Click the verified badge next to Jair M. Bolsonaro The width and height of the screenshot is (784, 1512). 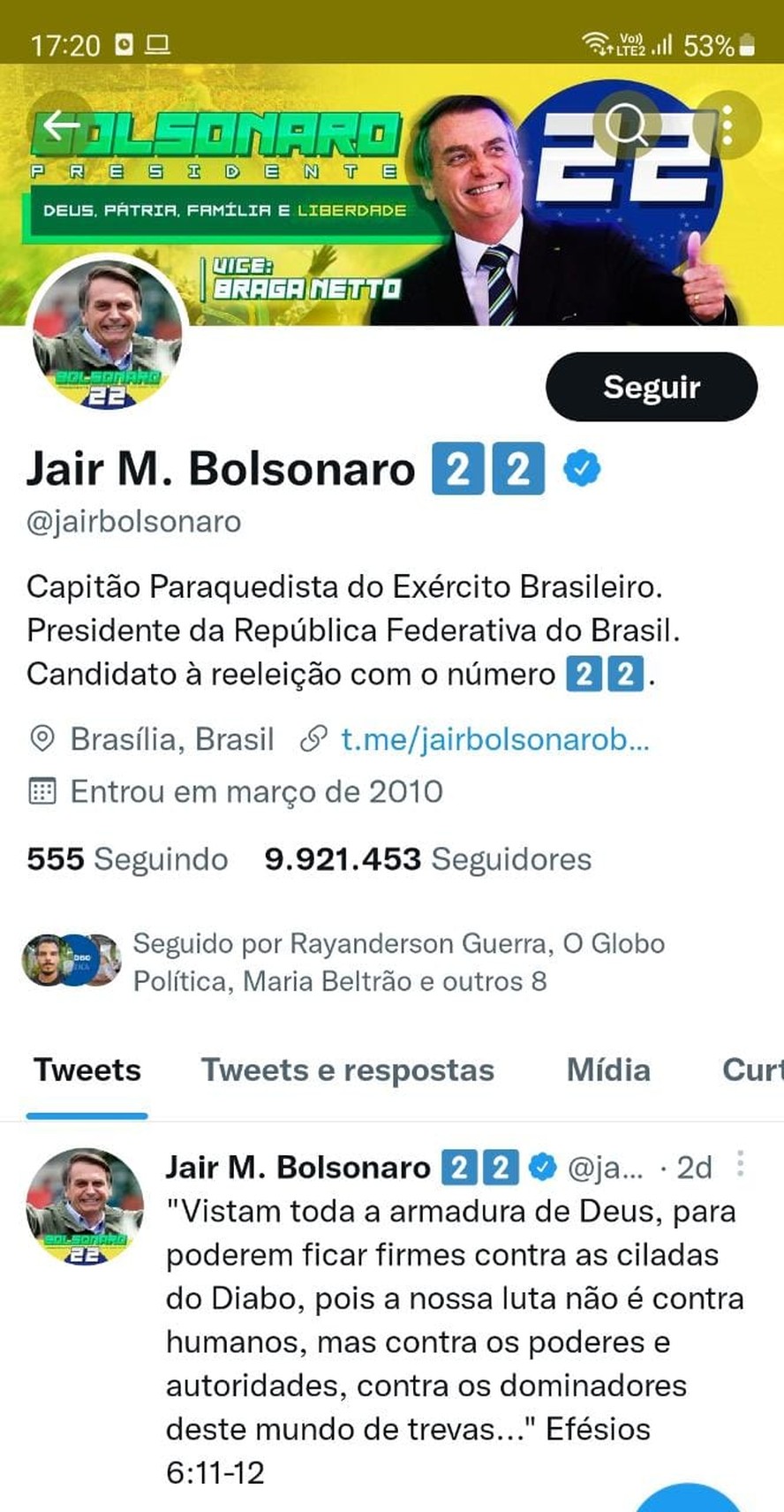point(582,468)
